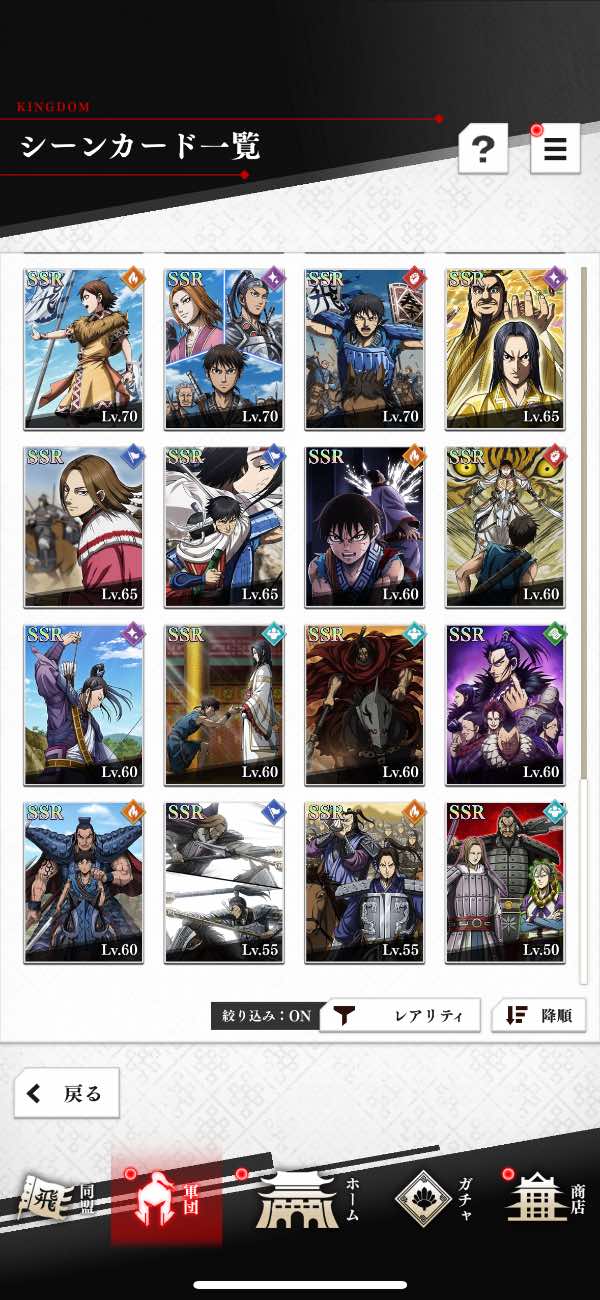Image resolution: width=600 pixels, height=1300 pixels.
Task: Open the hamburger menu
Action: [x=555, y=150]
